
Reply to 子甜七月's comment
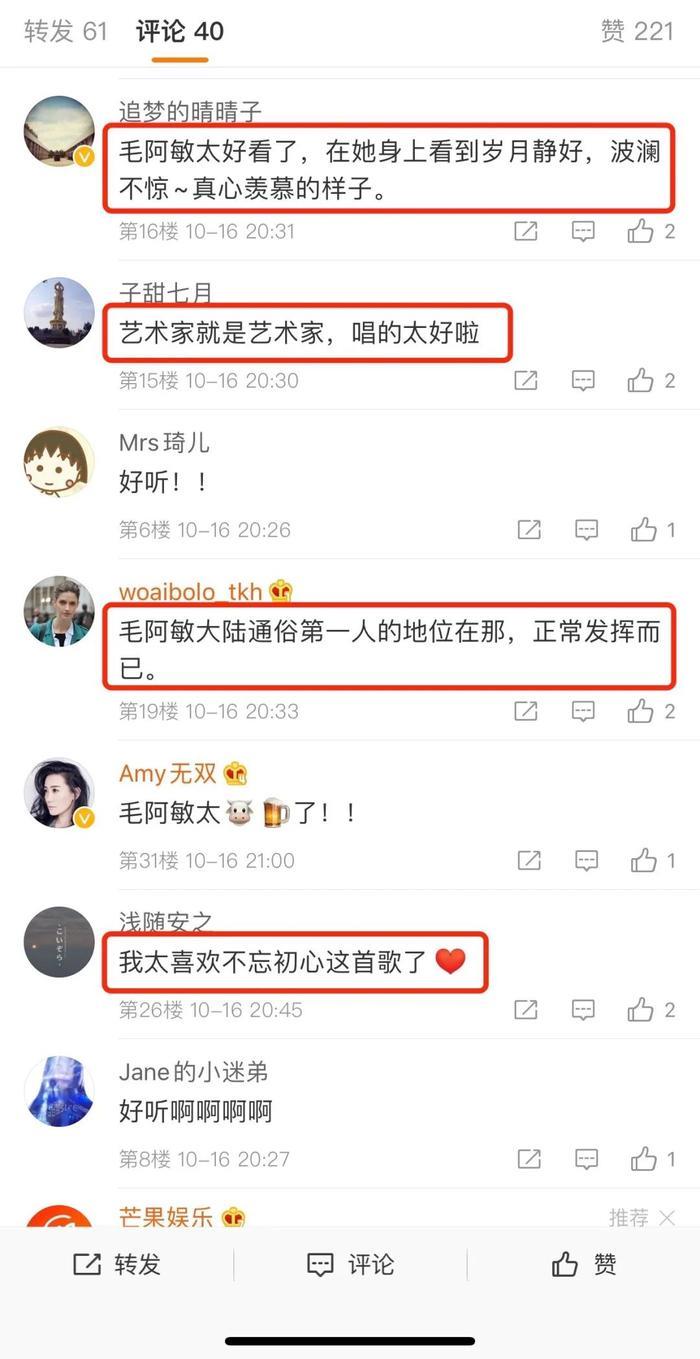583,380
